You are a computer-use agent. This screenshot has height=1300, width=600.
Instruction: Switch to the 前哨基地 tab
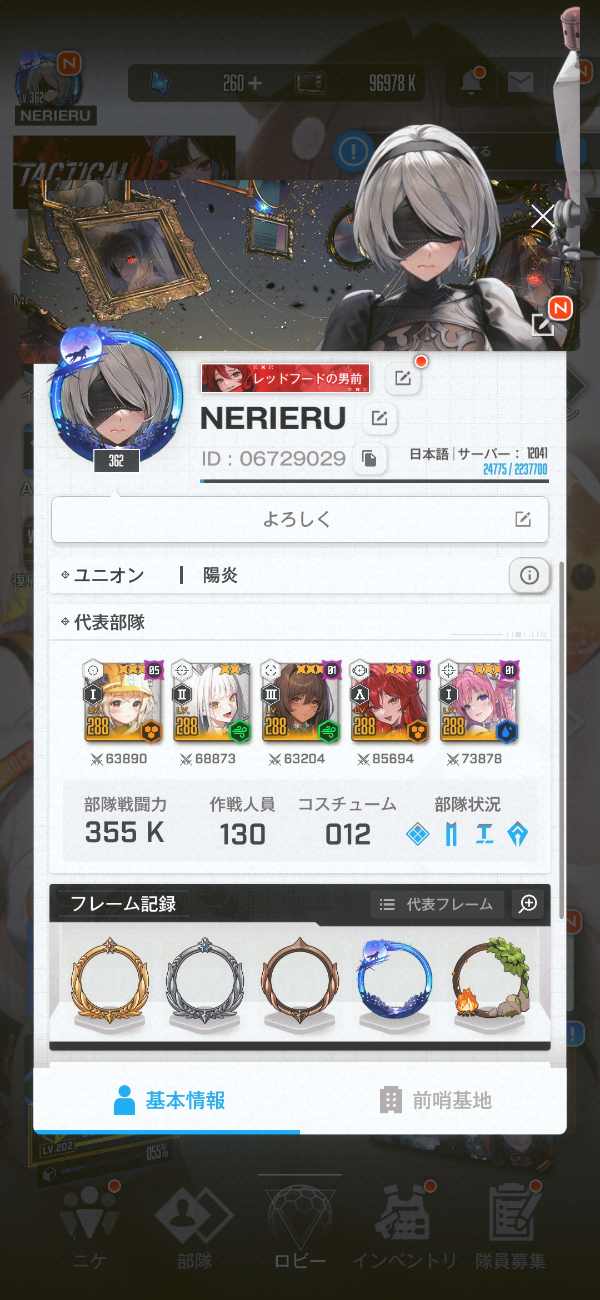[x=435, y=1101]
